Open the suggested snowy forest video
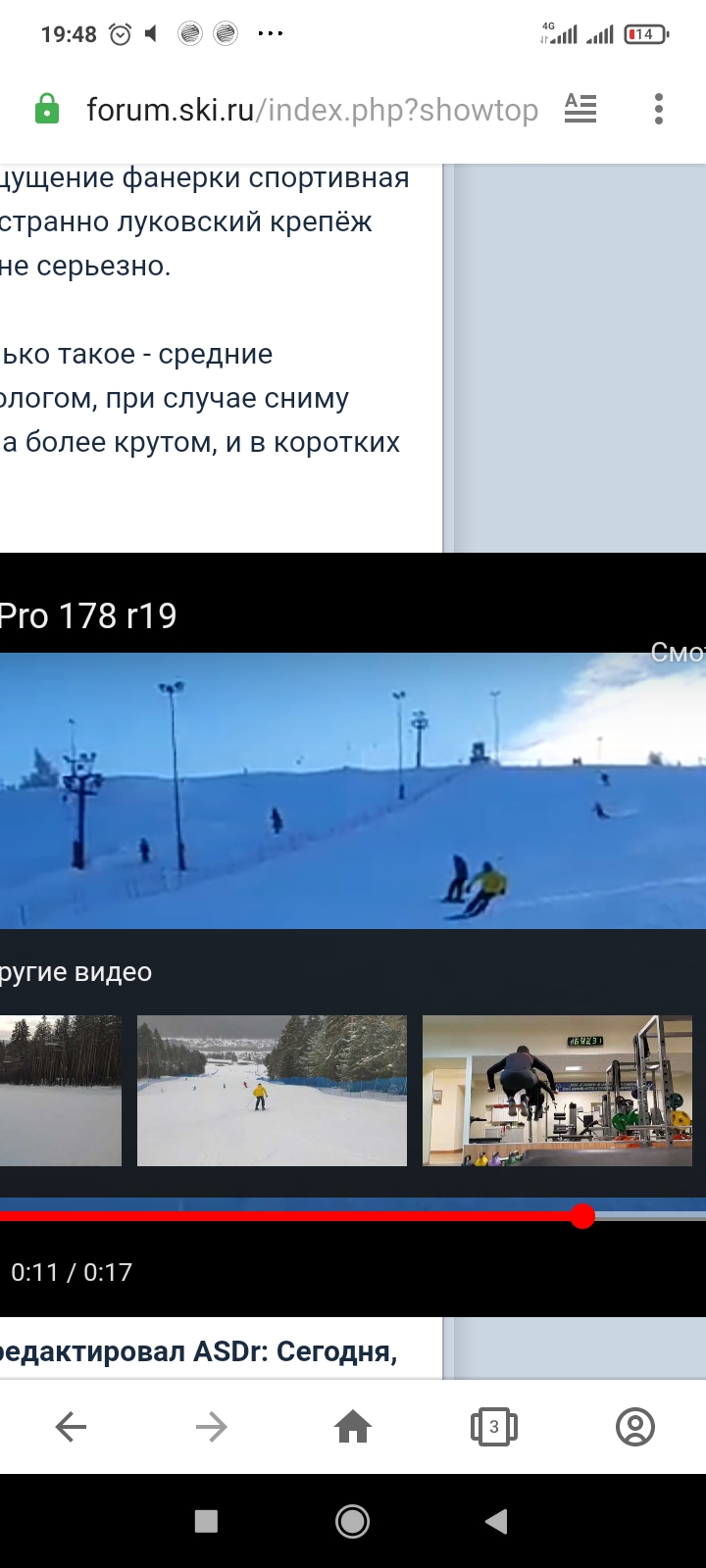Image resolution: width=706 pixels, height=1568 pixels. click(x=61, y=1091)
